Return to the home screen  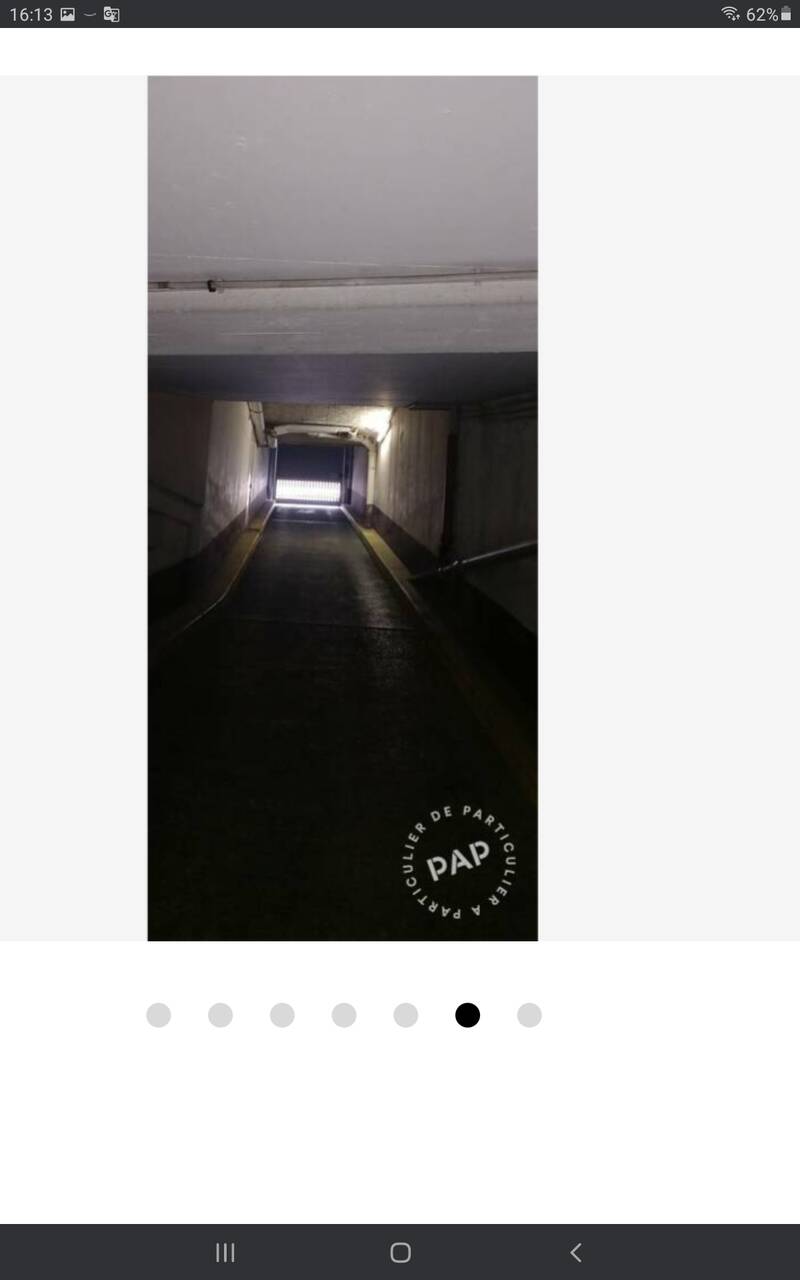[x=400, y=1252]
